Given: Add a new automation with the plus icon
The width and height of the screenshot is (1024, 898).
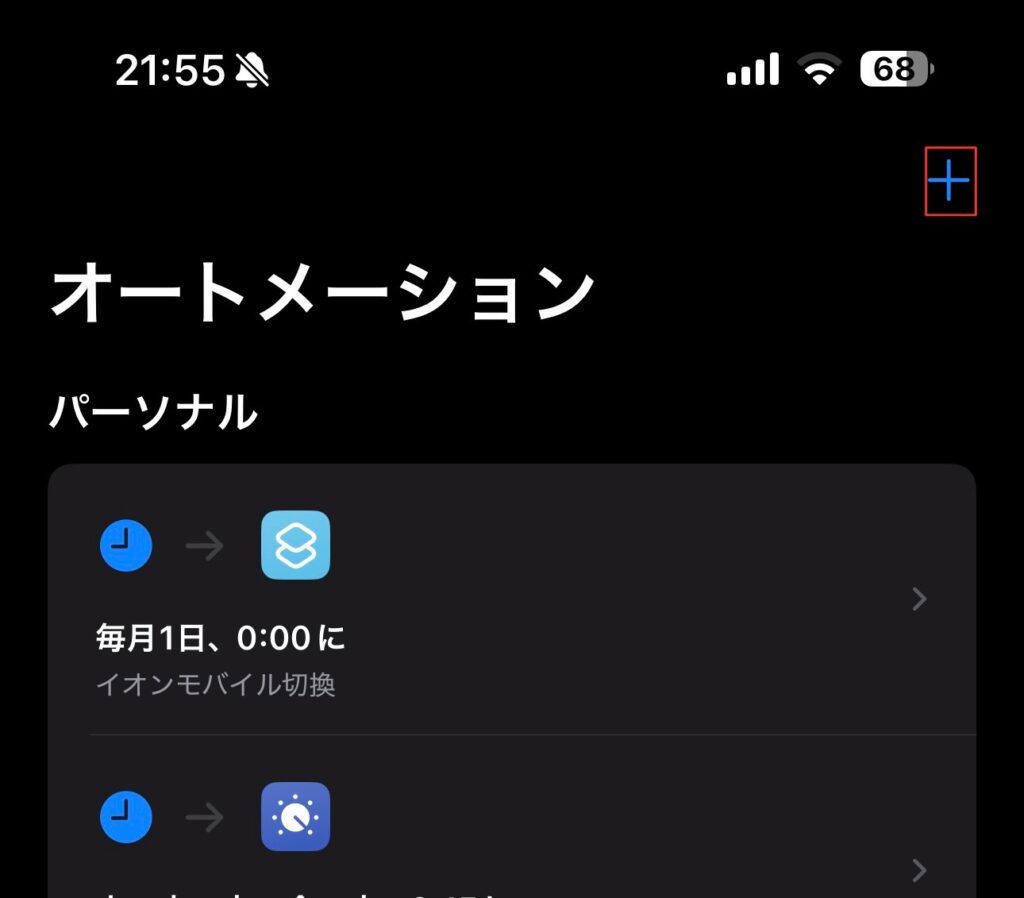Looking at the screenshot, I should click(949, 181).
